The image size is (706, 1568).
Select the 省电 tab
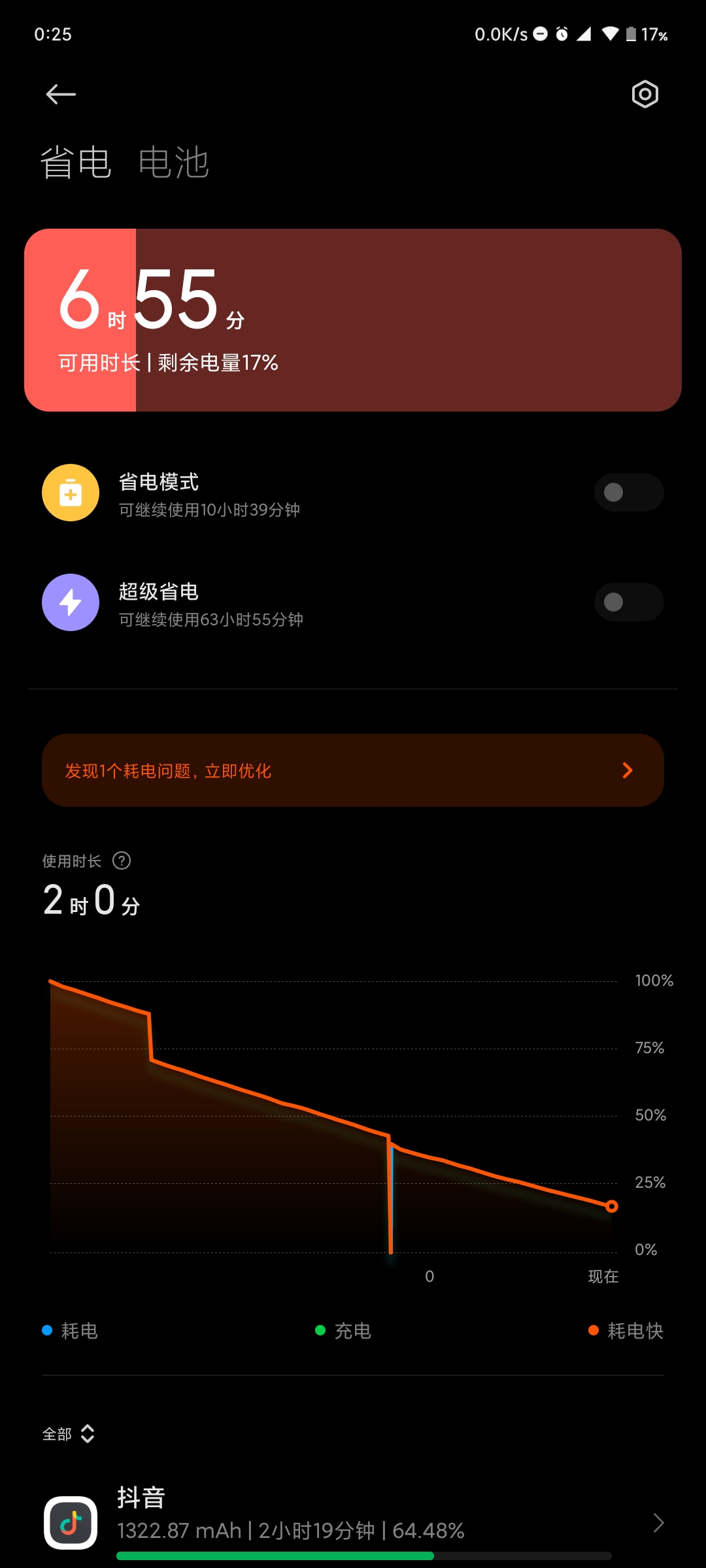coord(76,163)
